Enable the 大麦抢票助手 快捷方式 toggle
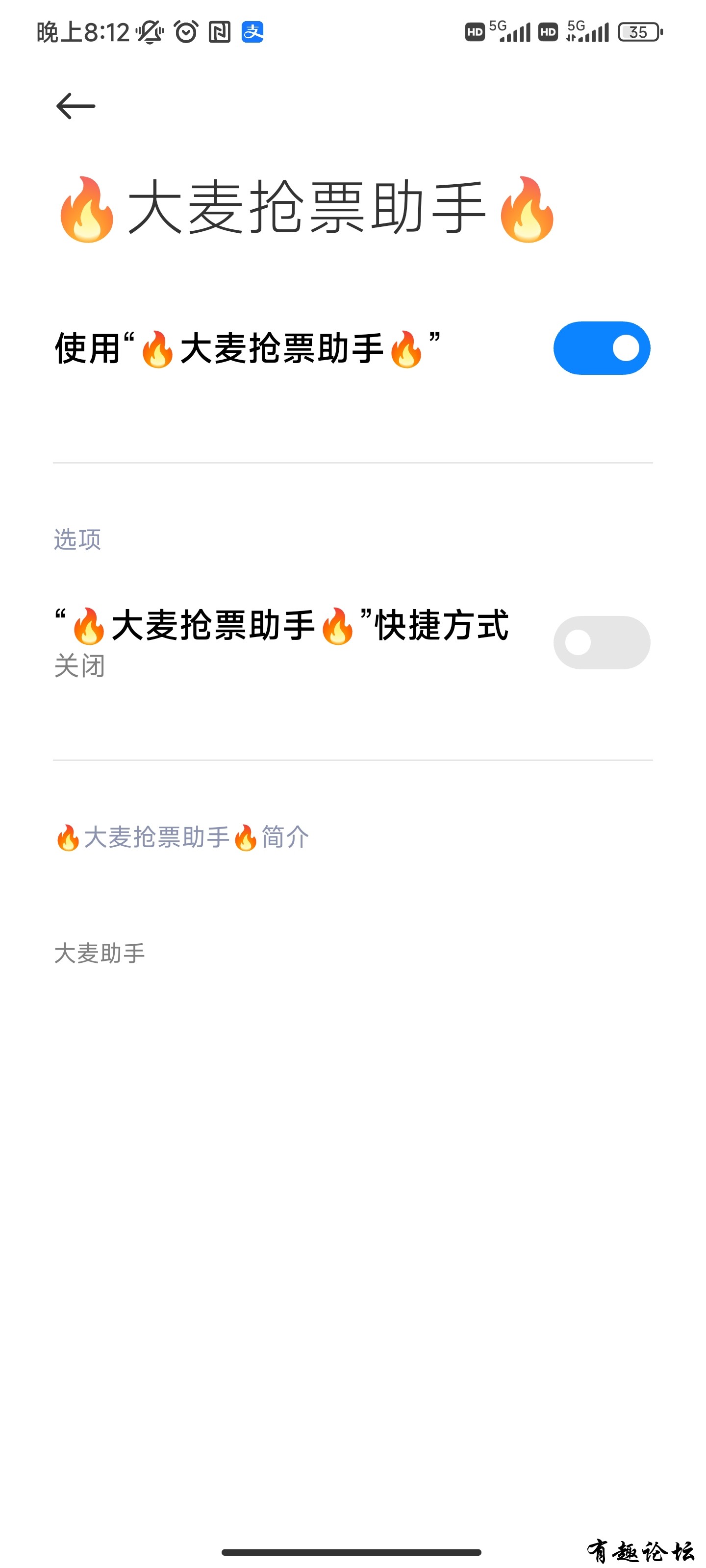The height and width of the screenshot is (1568, 706). pos(601,642)
